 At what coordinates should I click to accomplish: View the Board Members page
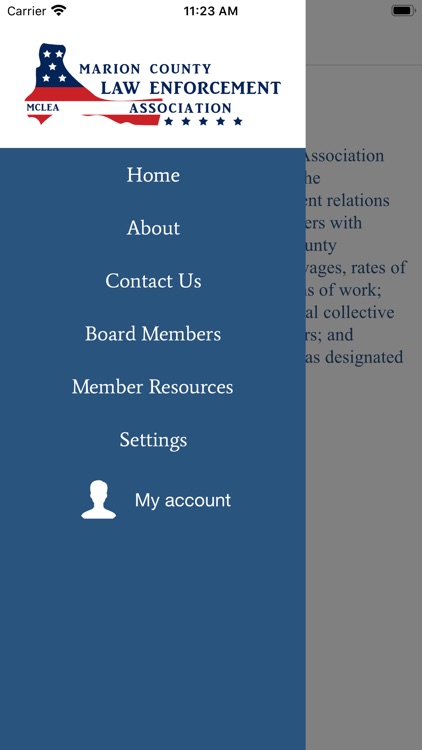point(153,334)
